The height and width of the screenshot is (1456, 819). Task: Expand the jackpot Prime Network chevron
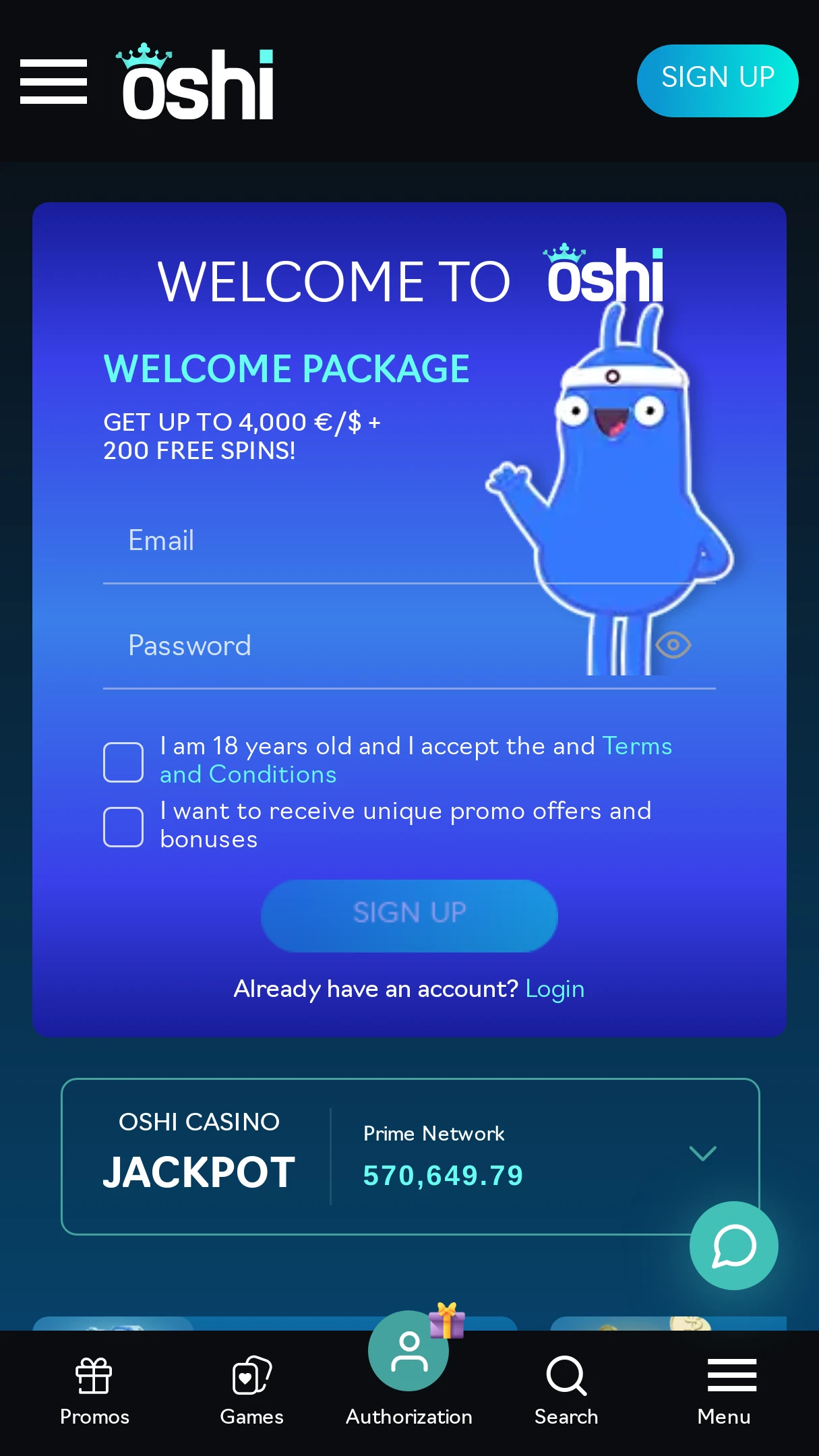pos(702,1153)
